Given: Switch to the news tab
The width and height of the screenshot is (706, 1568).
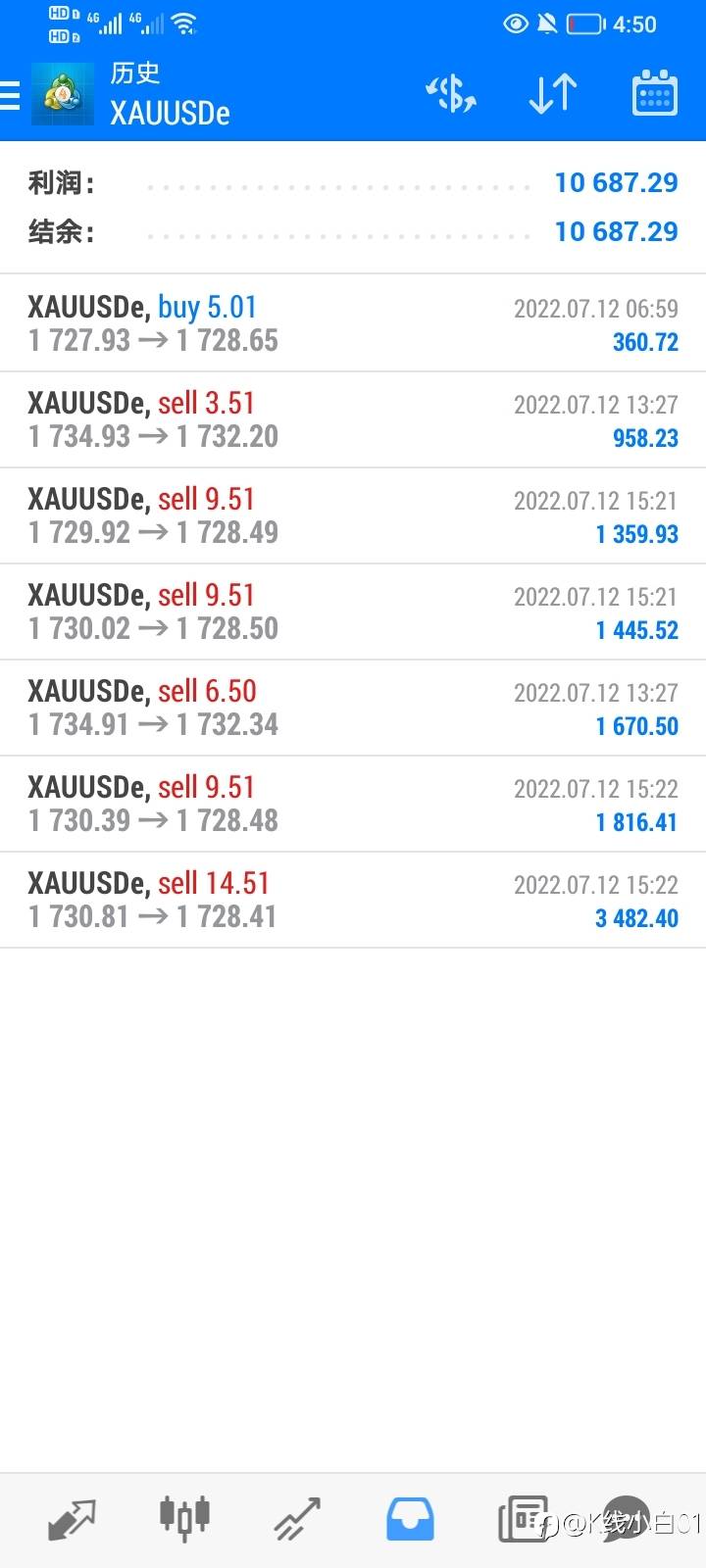Looking at the screenshot, I should click(x=523, y=1520).
